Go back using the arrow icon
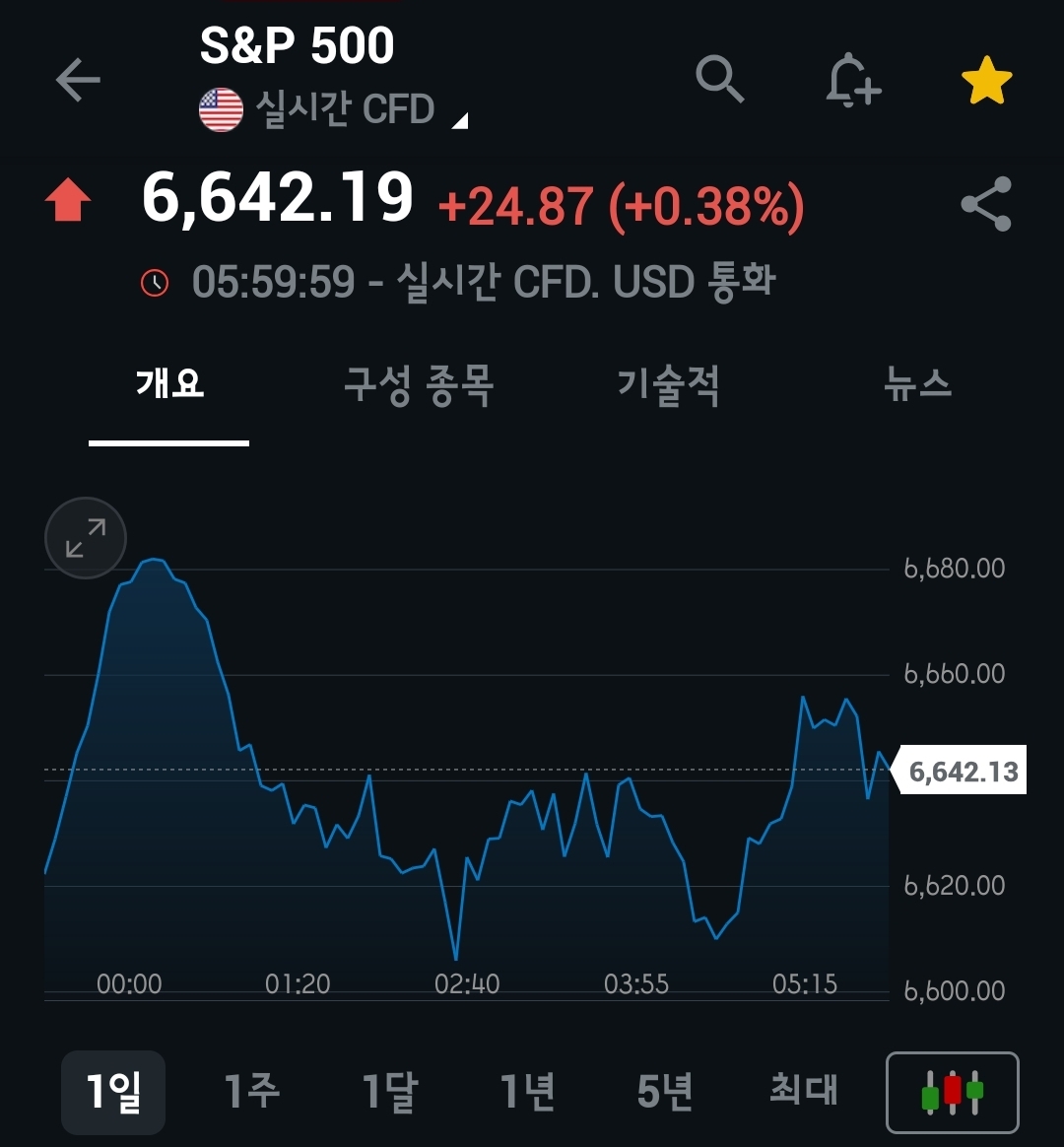Screen dimensions: 1064x1147 78,81
